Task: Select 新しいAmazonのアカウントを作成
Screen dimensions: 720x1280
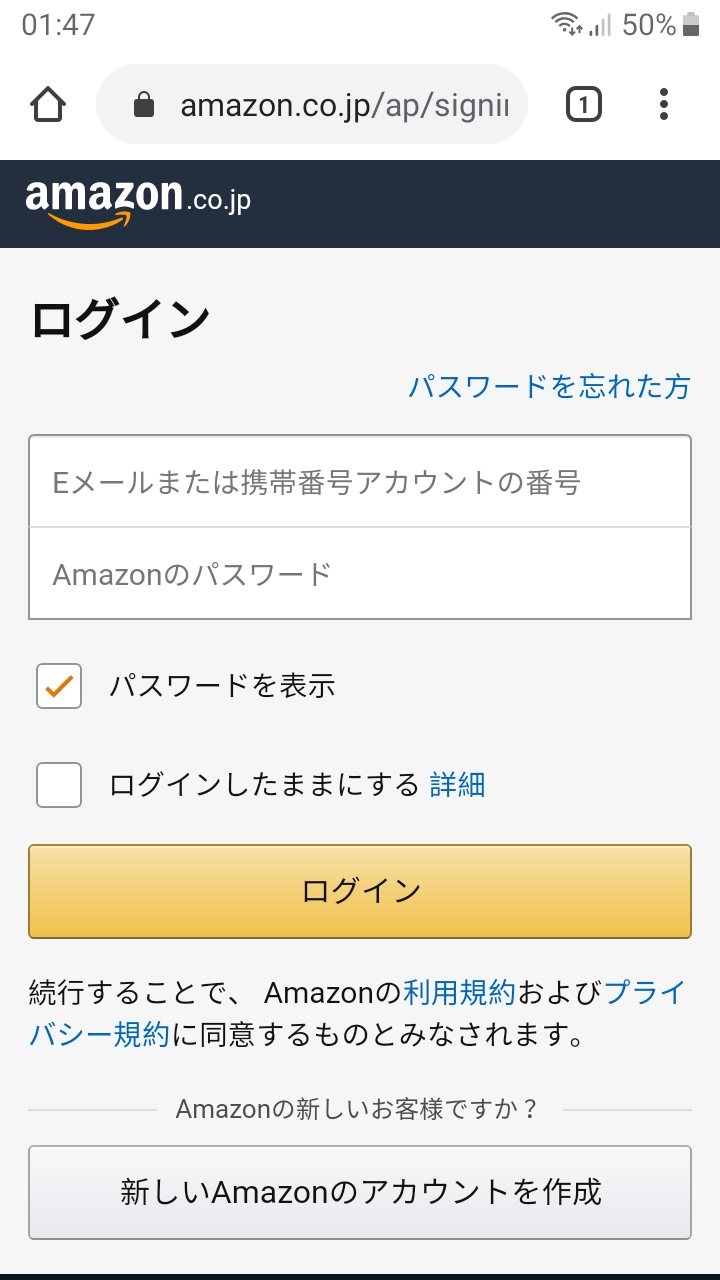Action: coord(360,1192)
